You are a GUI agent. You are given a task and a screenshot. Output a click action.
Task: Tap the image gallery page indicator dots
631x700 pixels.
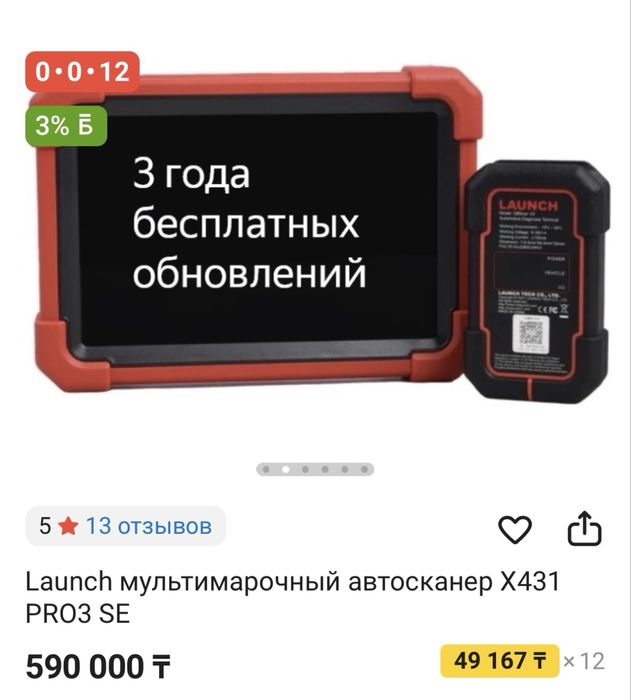tap(315, 468)
